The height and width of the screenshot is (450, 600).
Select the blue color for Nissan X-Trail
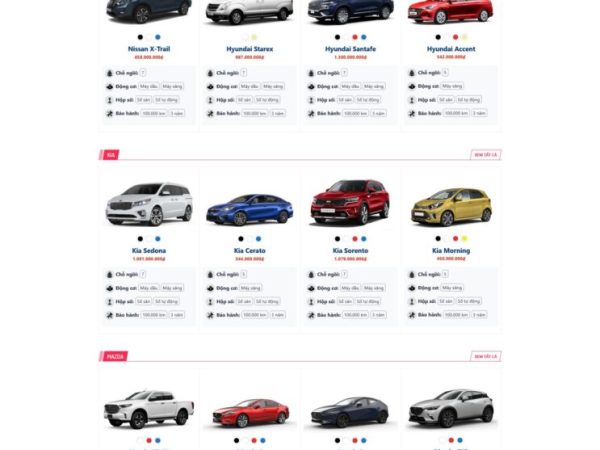157,37
